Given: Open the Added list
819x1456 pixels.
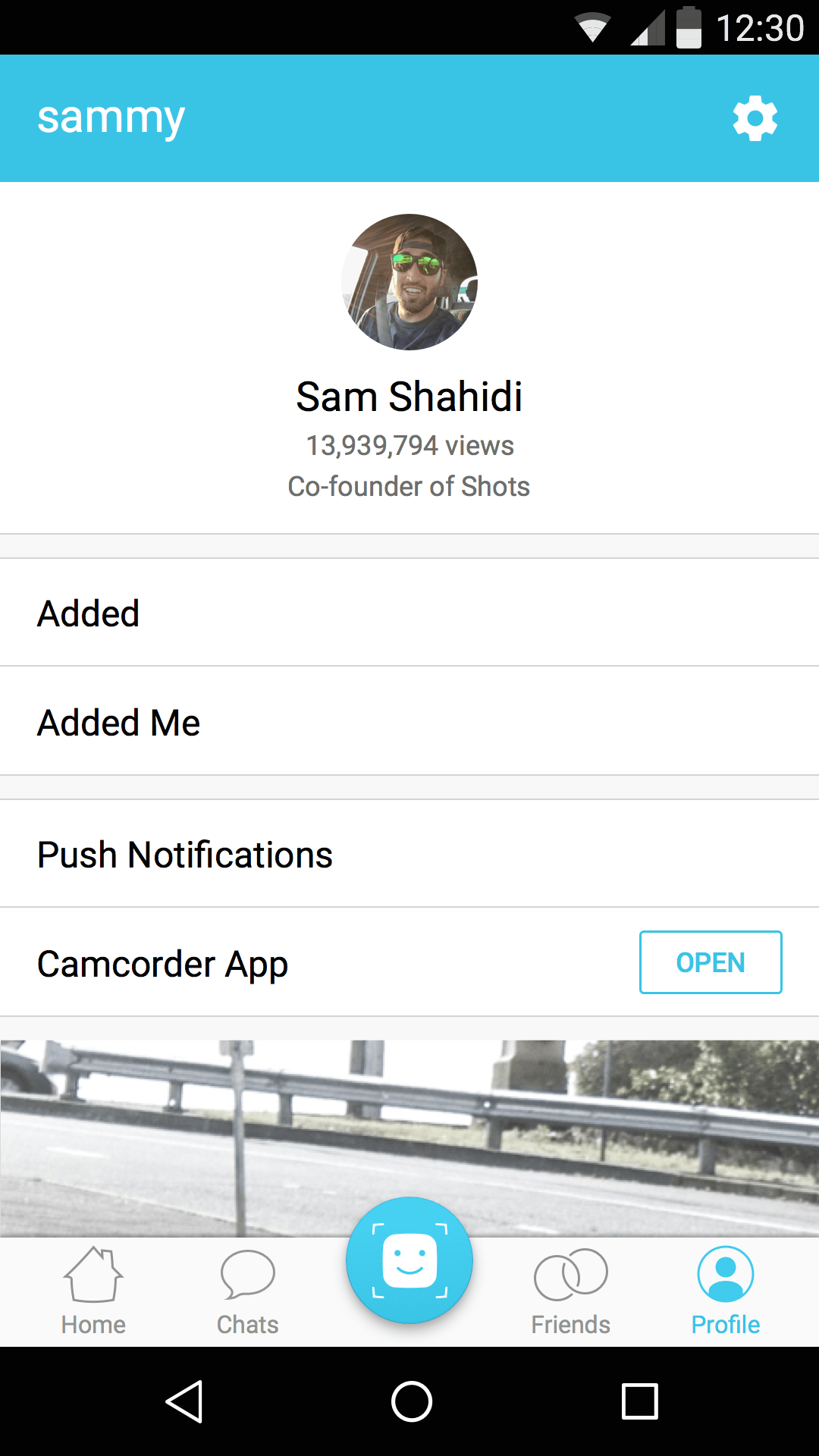Looking at the screenshot, I should (409, 613).
